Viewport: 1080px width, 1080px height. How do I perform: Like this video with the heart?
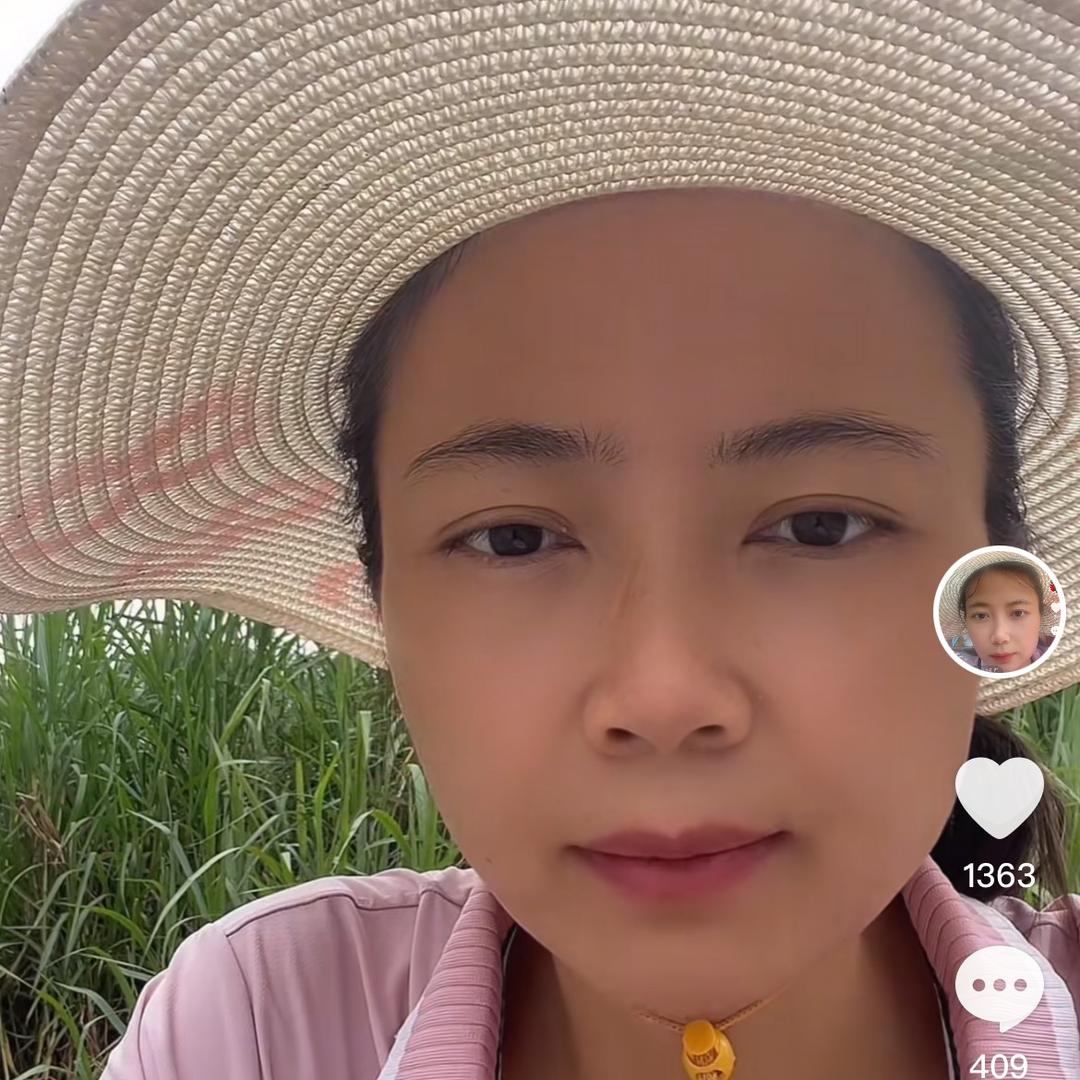click(x=999, y=797)
